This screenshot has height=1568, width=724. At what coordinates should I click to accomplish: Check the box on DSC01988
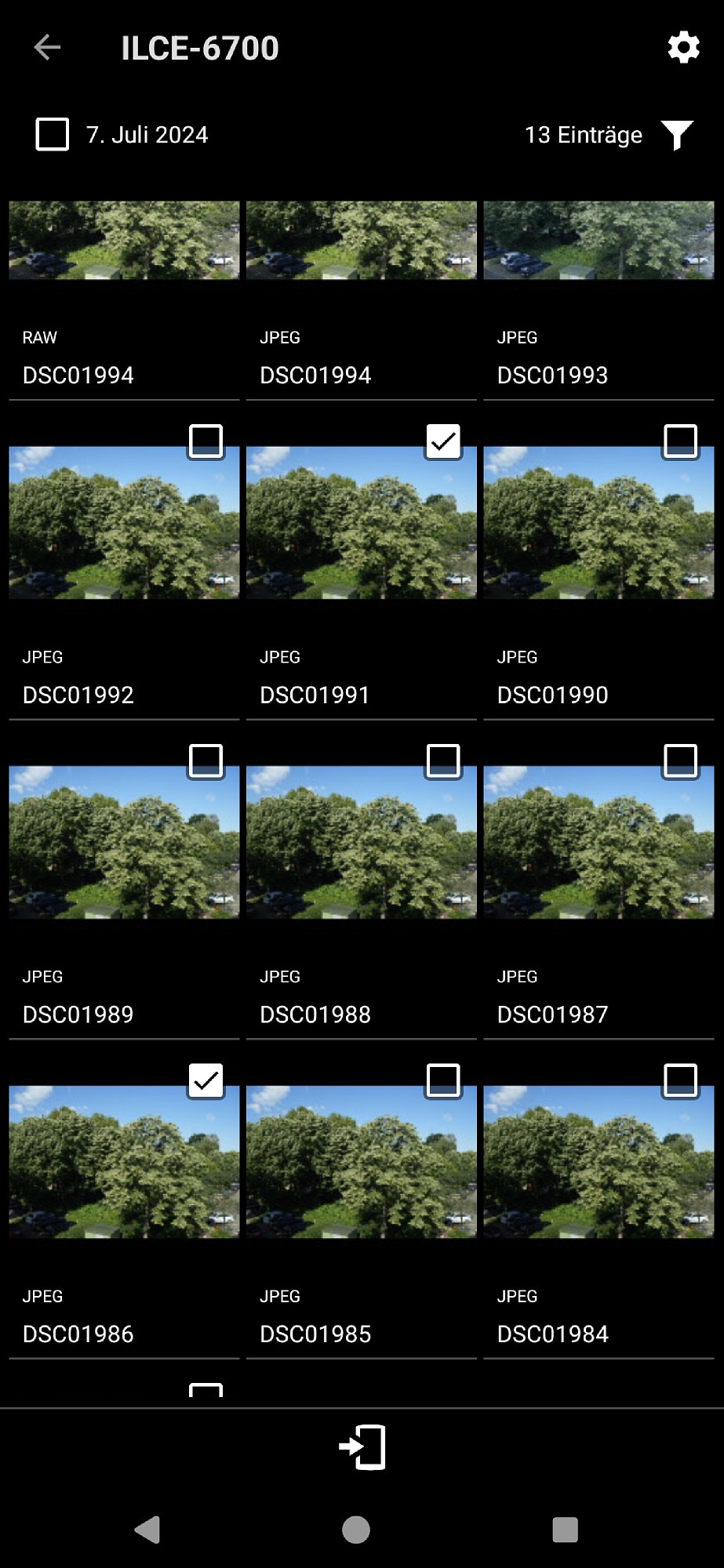click(x=443, y=760)
